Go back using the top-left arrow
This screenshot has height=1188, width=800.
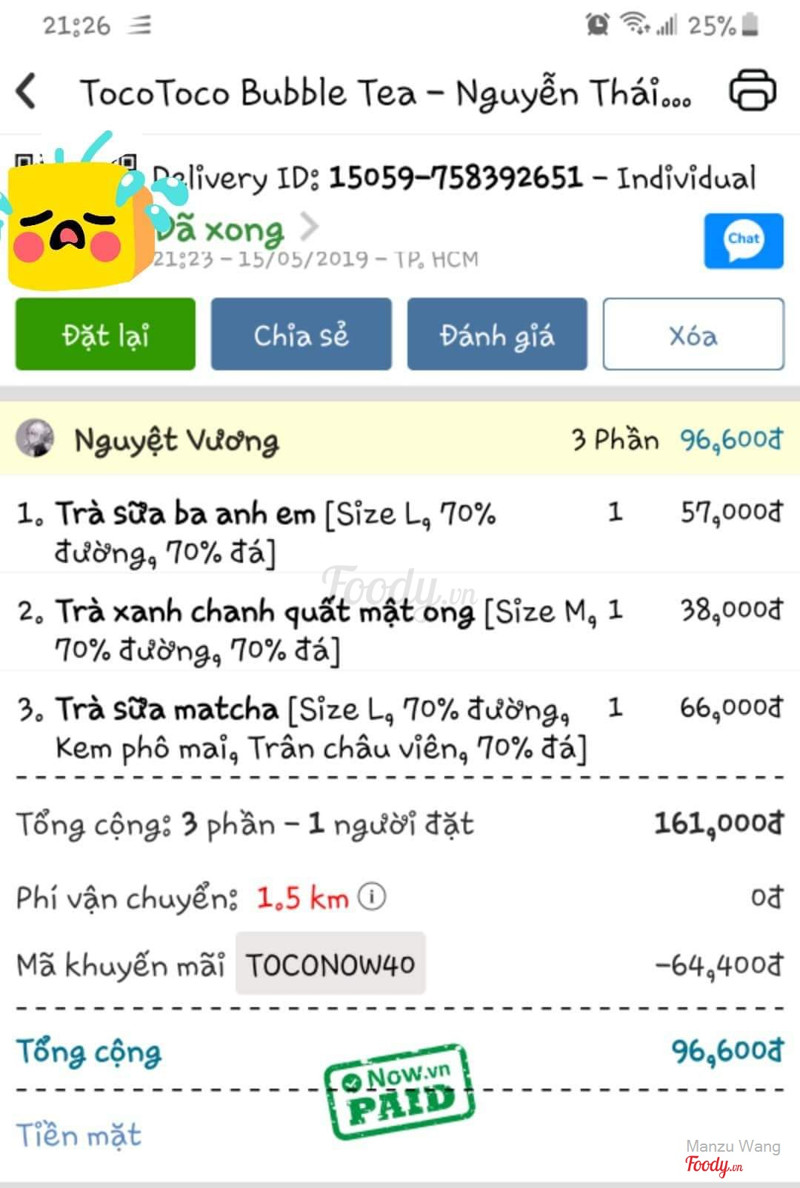tap(27, 92)
